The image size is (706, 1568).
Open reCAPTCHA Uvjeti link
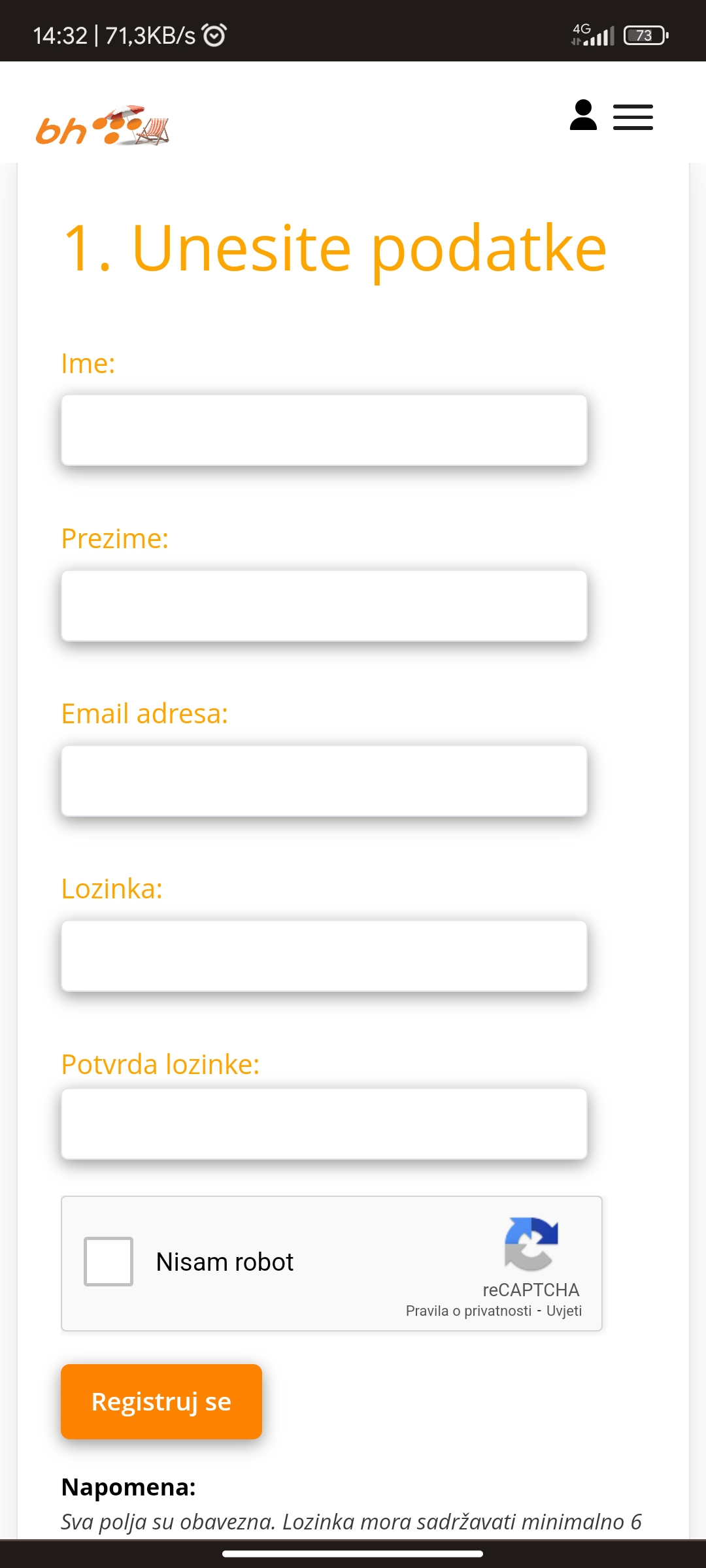tap(564, 1311)
